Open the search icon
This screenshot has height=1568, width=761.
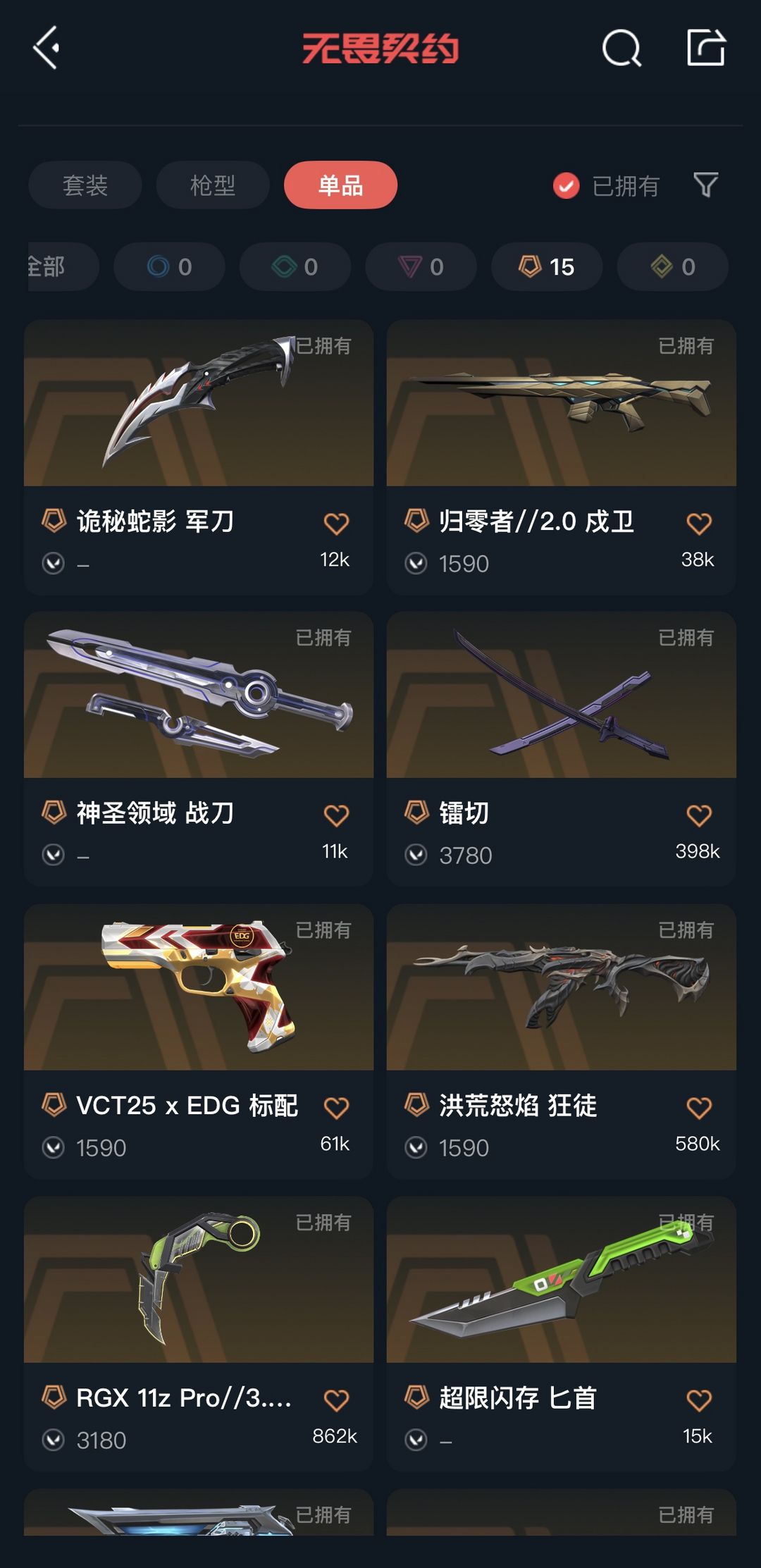[621, 48]
